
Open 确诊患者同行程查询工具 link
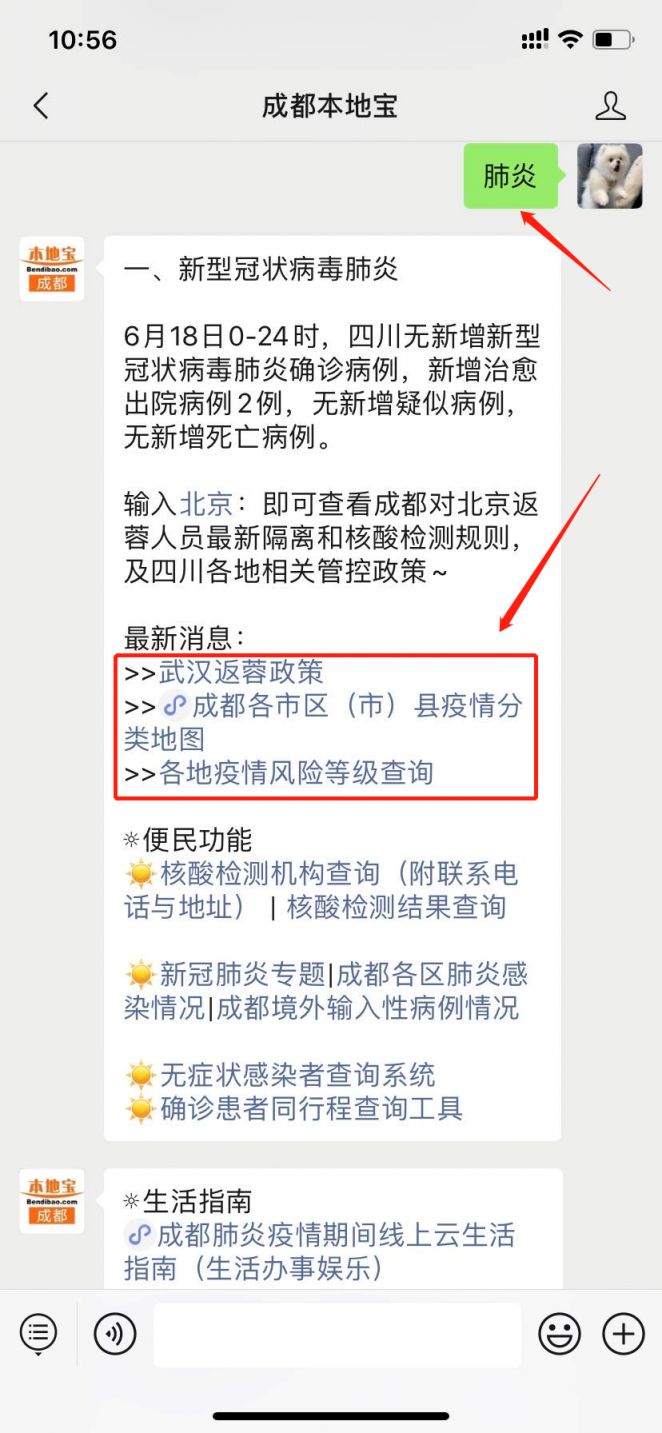311,1108
